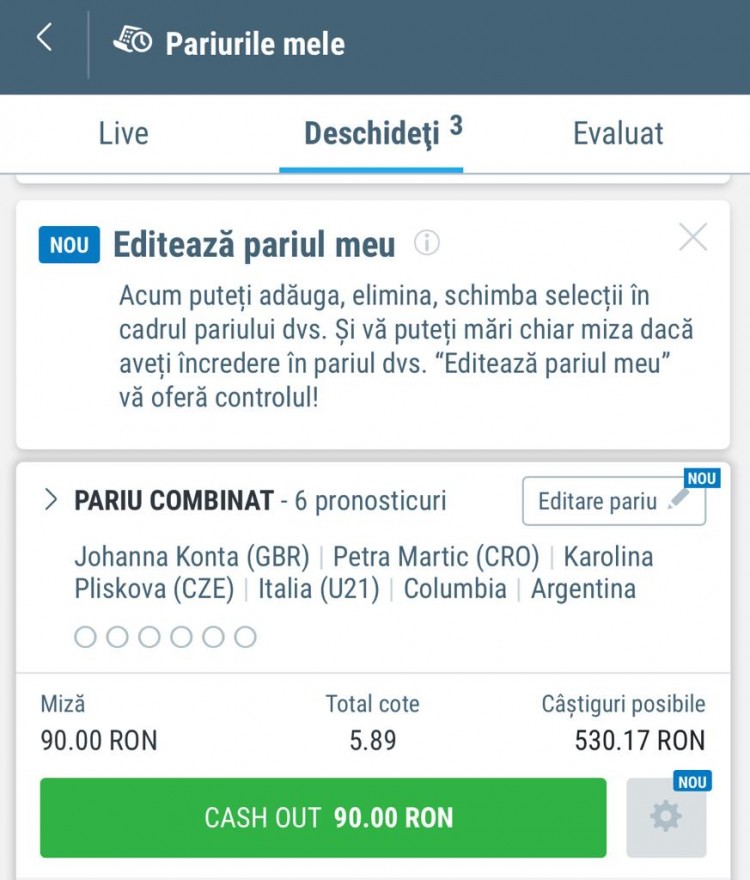Expand the Pariu Combinat details

52,501
